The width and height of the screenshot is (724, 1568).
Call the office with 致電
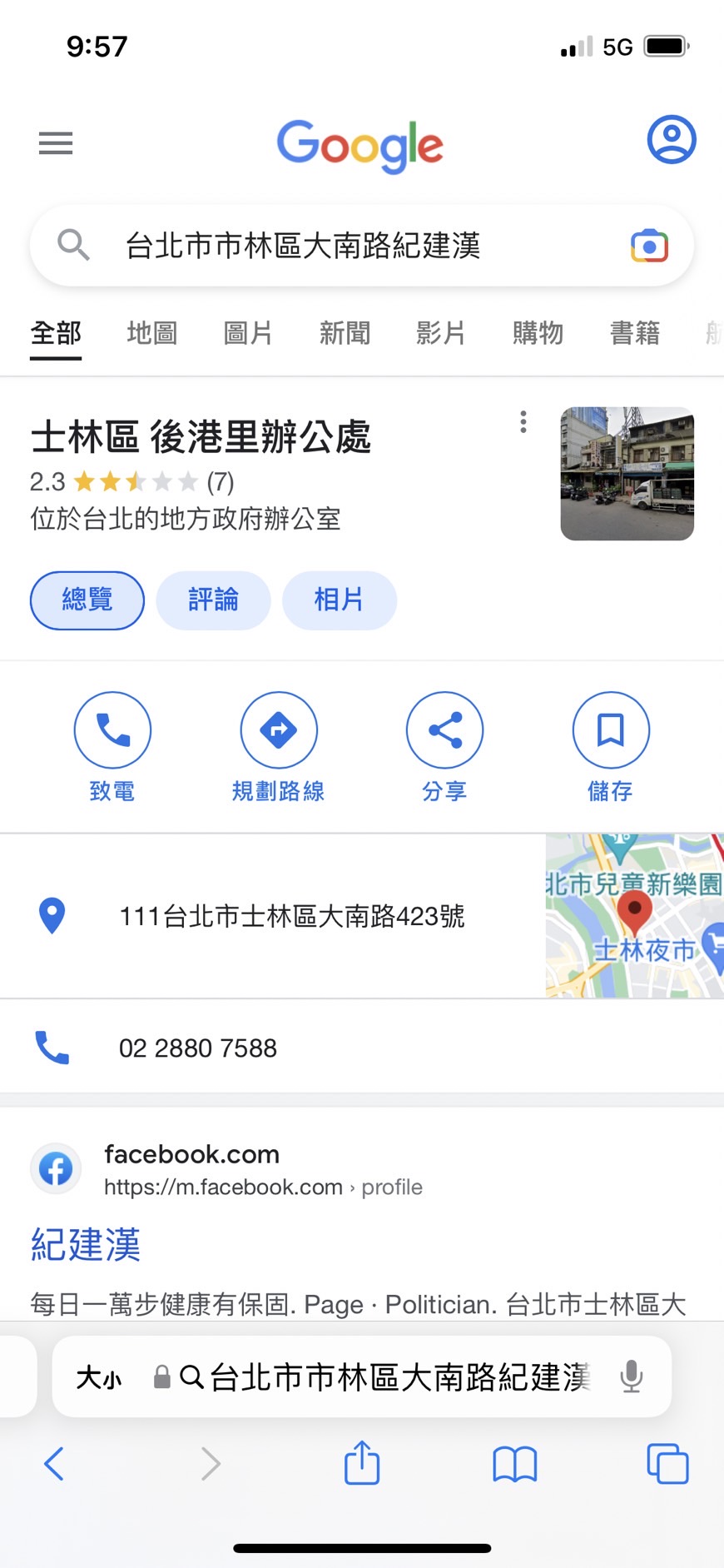[x=112, y=730]
